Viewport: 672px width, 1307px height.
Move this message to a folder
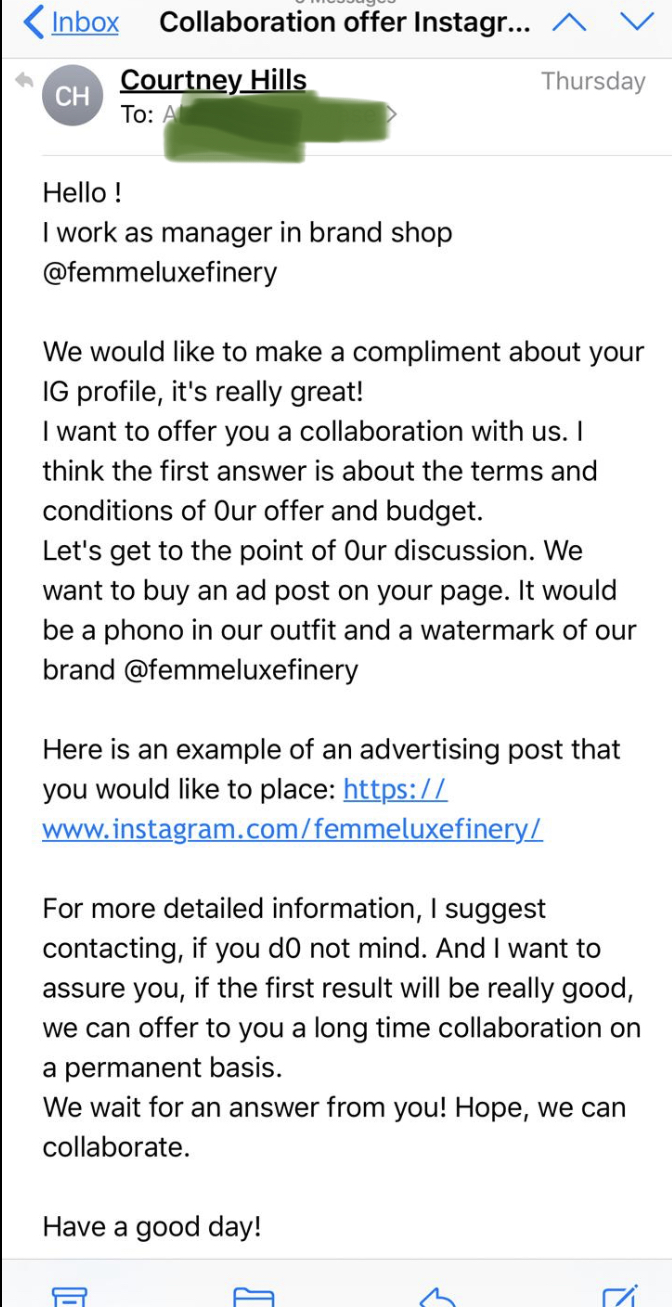point(253,1296)
